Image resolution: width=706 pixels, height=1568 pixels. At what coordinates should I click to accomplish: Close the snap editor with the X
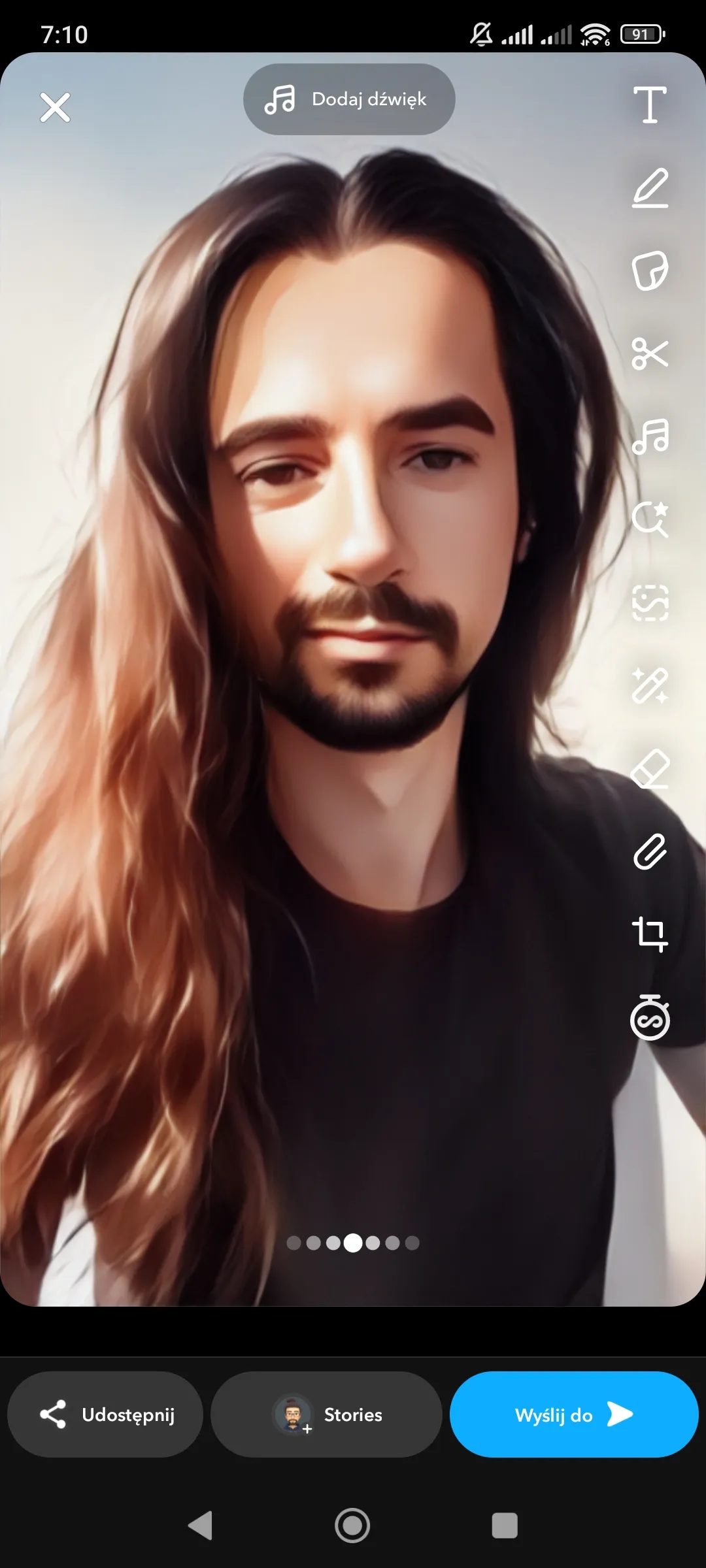tap(55, 108)
